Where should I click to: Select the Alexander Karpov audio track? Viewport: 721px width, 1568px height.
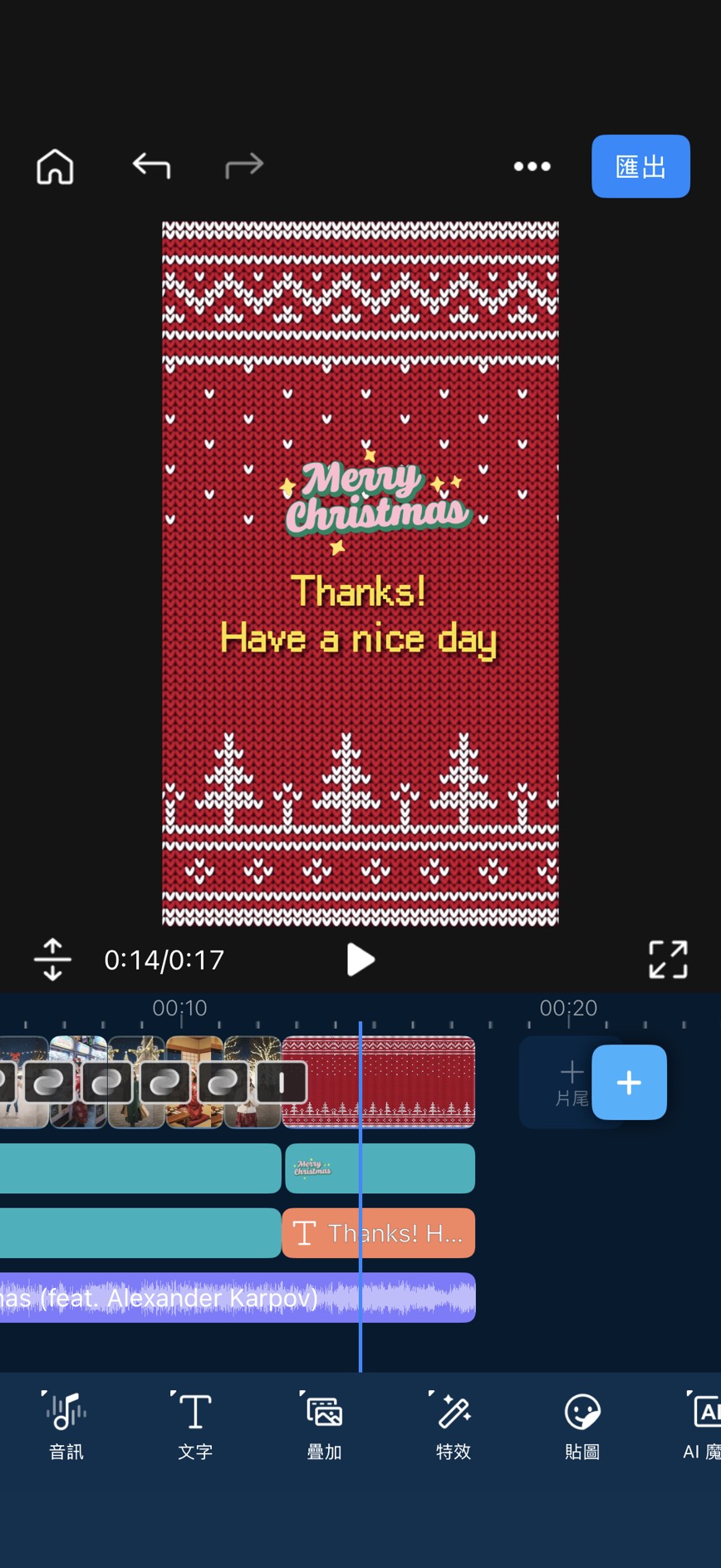pos(208,1297)
